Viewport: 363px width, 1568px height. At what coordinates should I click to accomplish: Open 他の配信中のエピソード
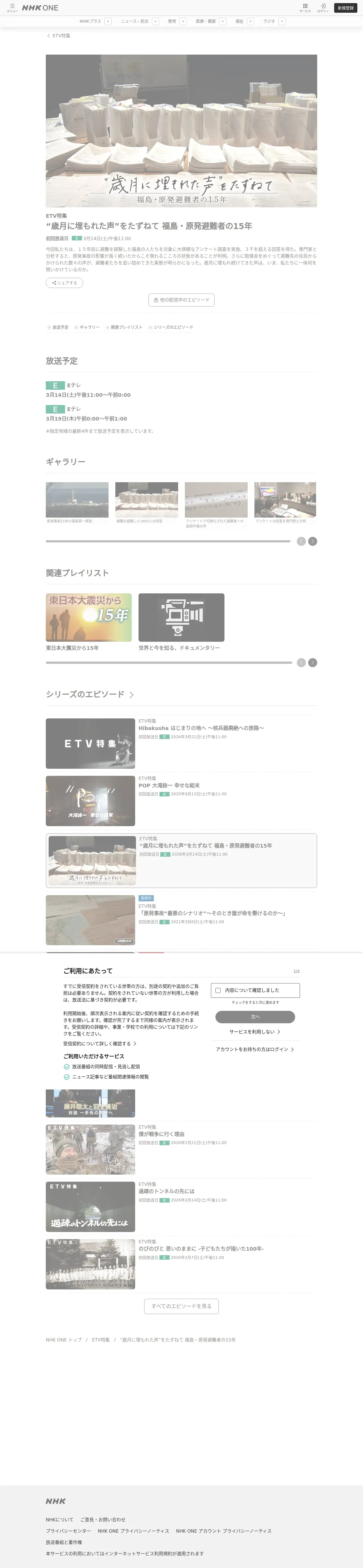pos(181,300)
